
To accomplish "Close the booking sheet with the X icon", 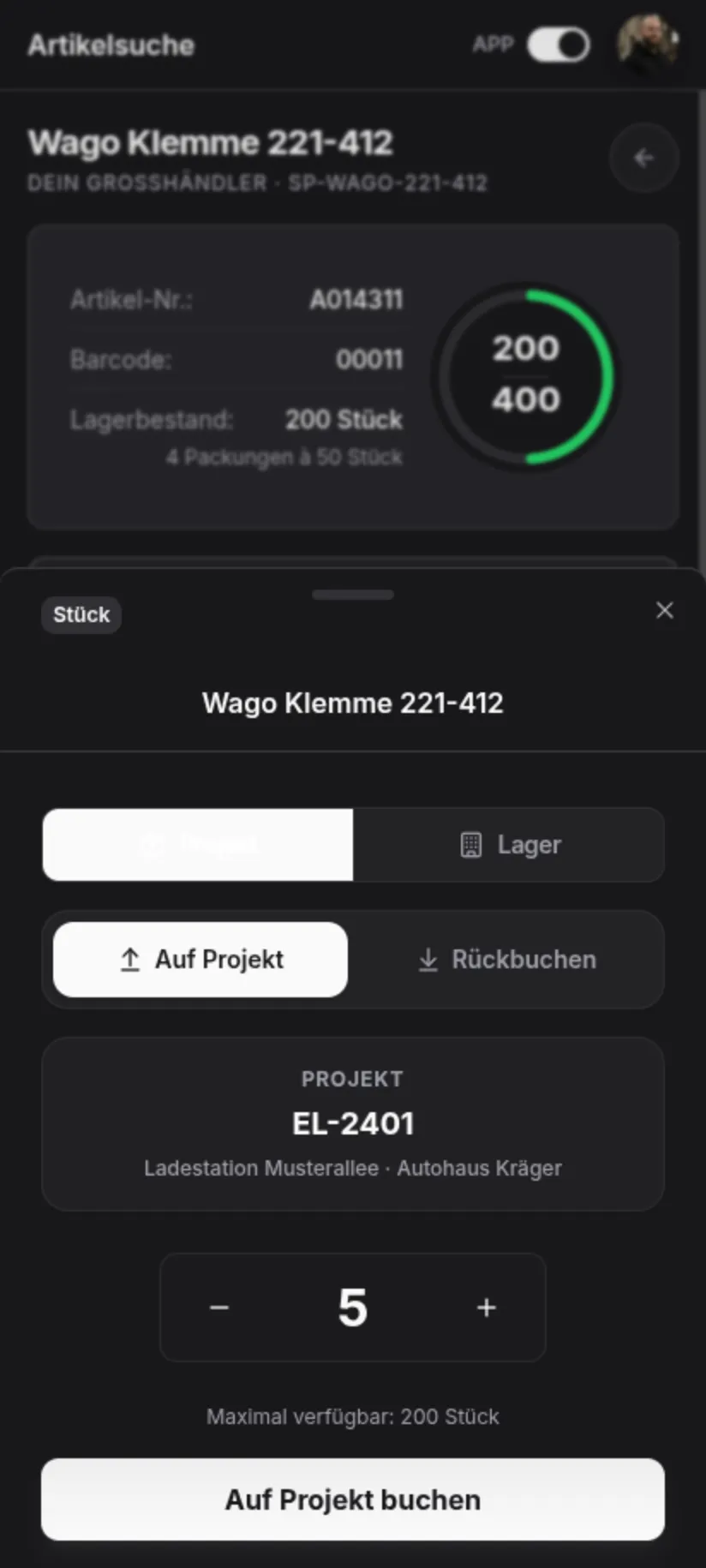I will [665, 610].
